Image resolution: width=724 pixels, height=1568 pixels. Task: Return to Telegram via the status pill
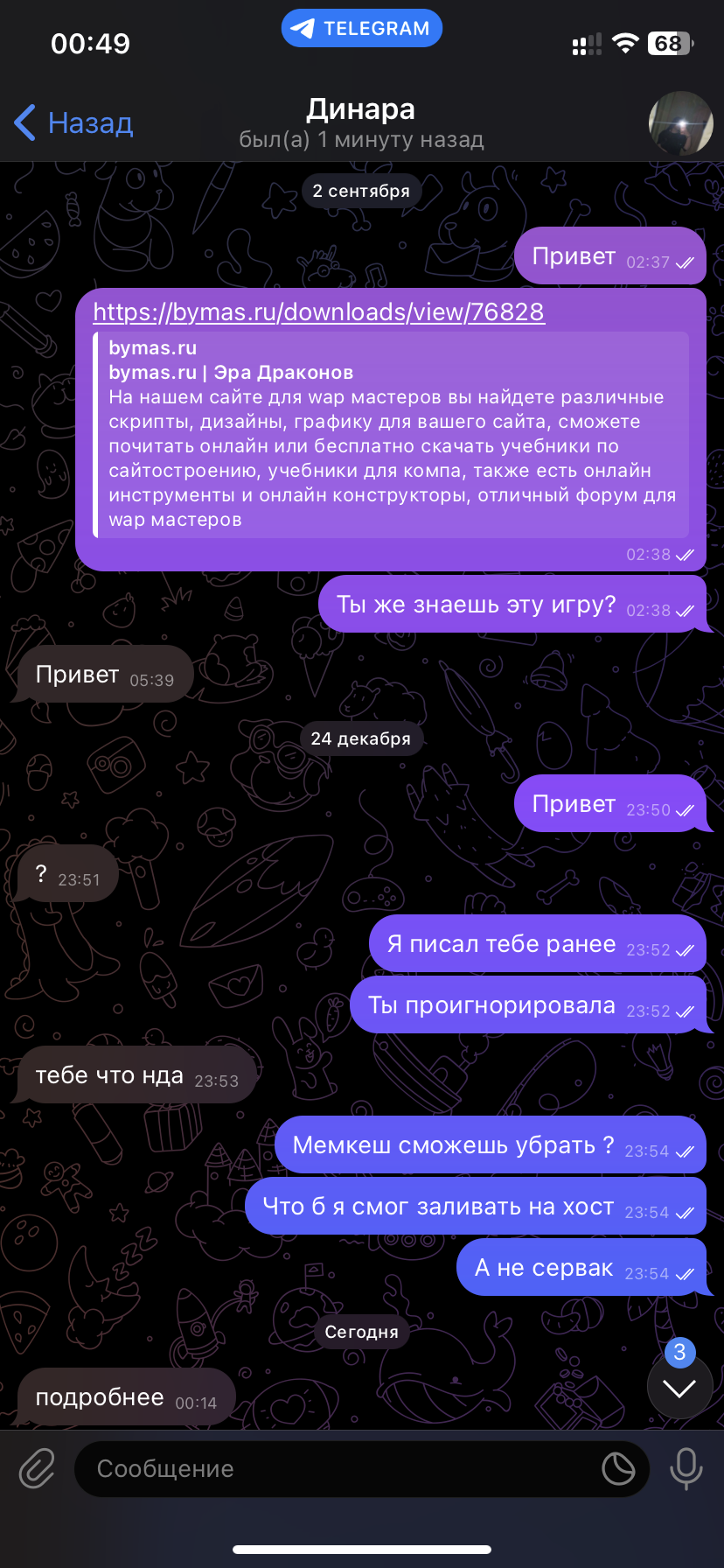pyautogui.click(x=361, y=28)
